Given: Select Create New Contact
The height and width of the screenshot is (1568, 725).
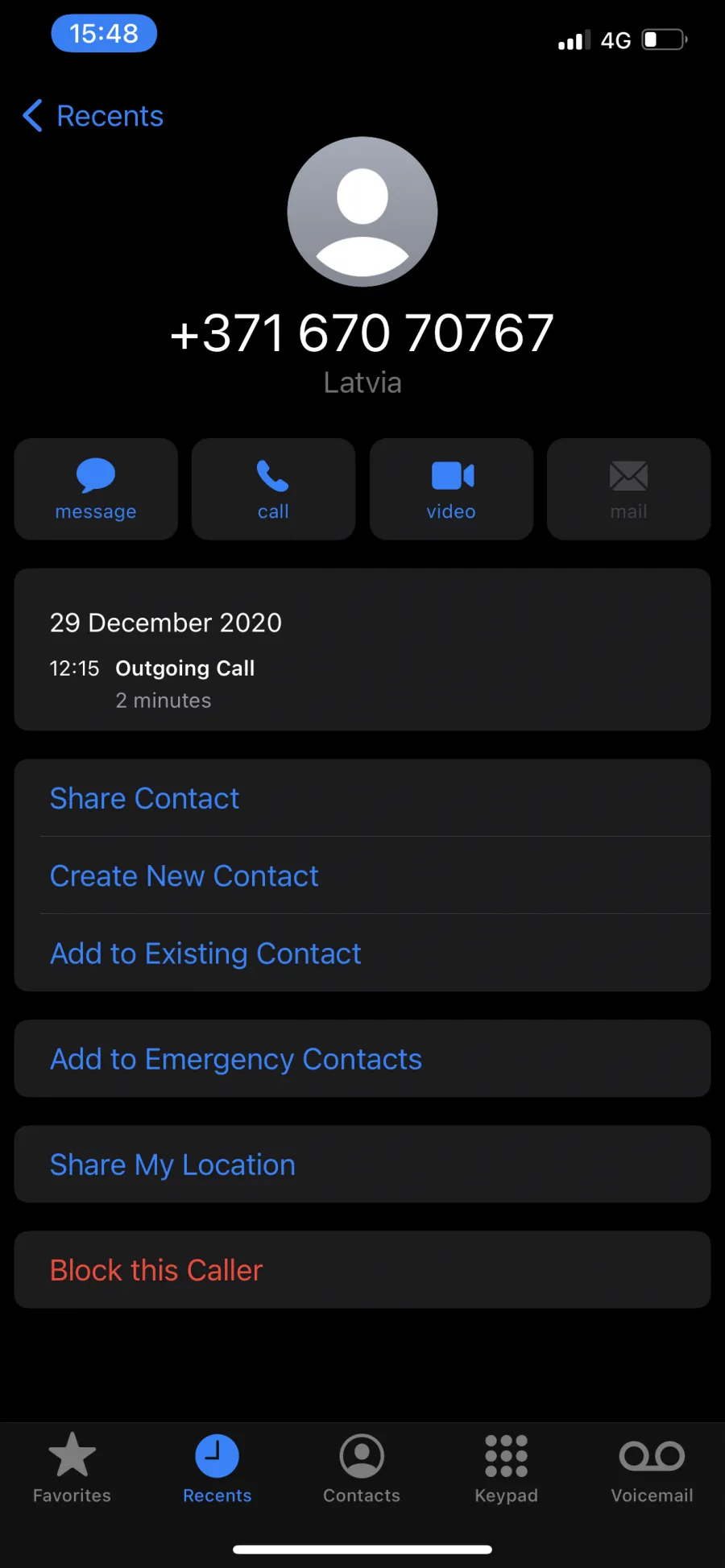Looking at the screenshot, I should 362,875.
